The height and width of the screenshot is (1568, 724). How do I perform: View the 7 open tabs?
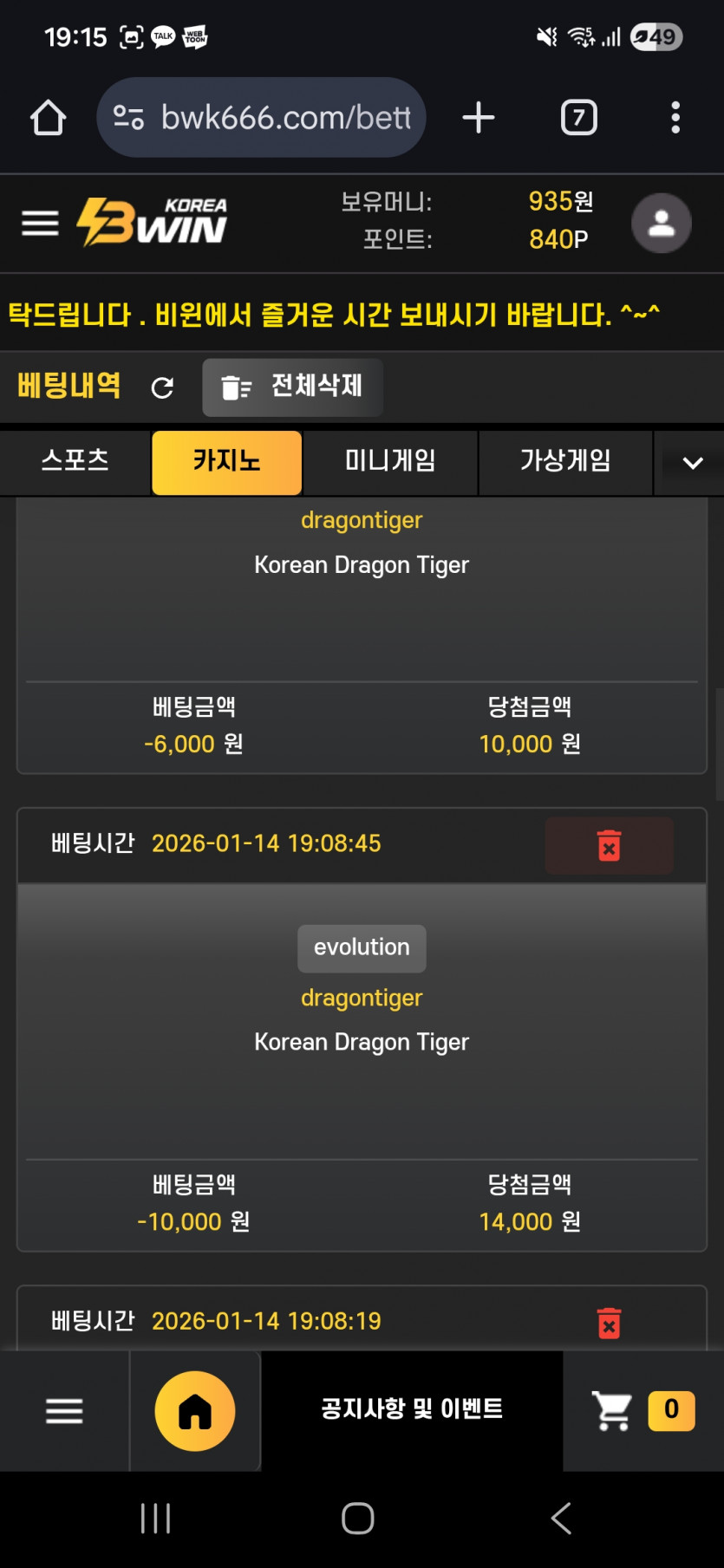[x=578, y=118]
